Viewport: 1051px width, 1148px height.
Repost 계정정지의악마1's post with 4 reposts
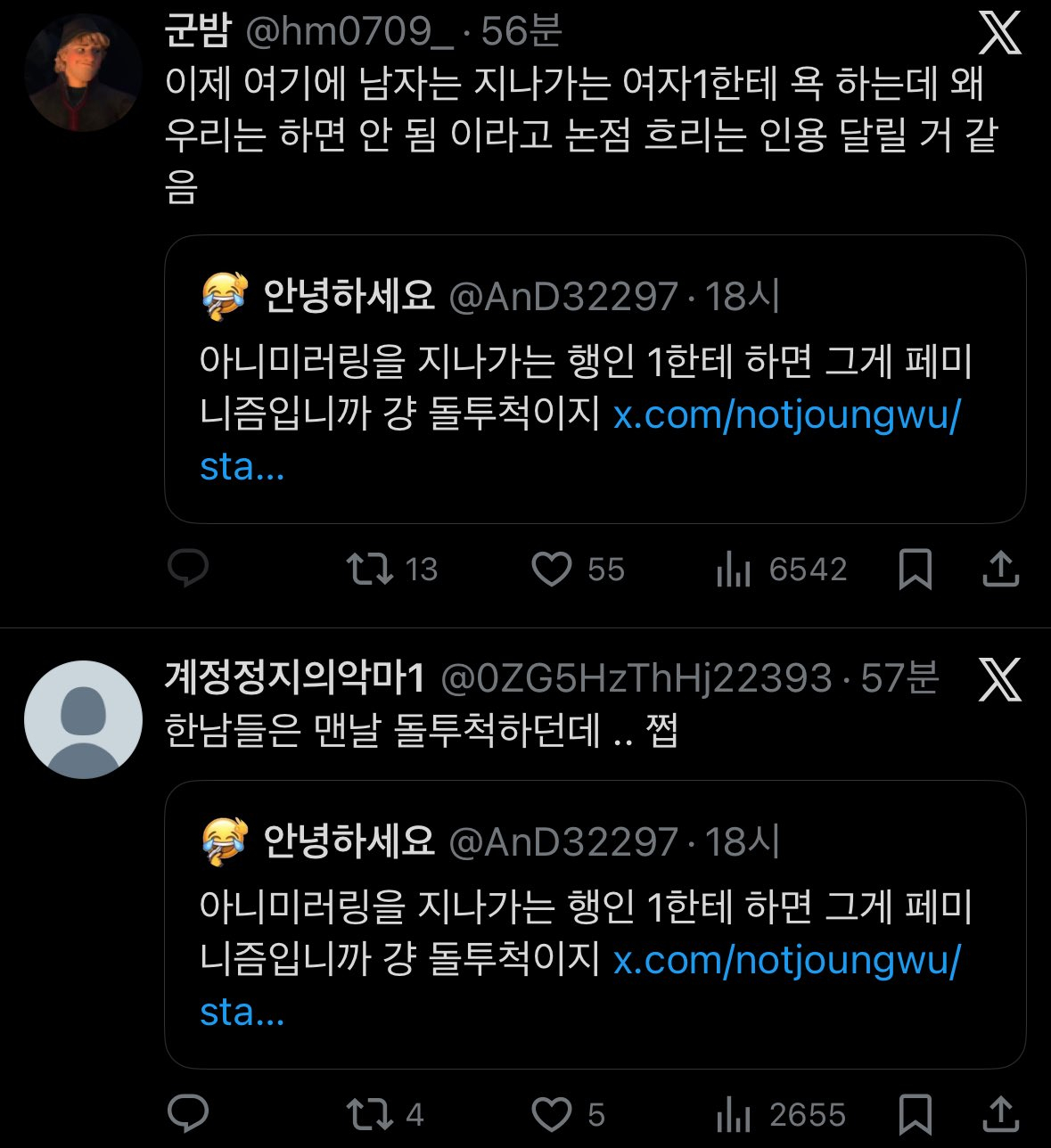click(370, 1114)
